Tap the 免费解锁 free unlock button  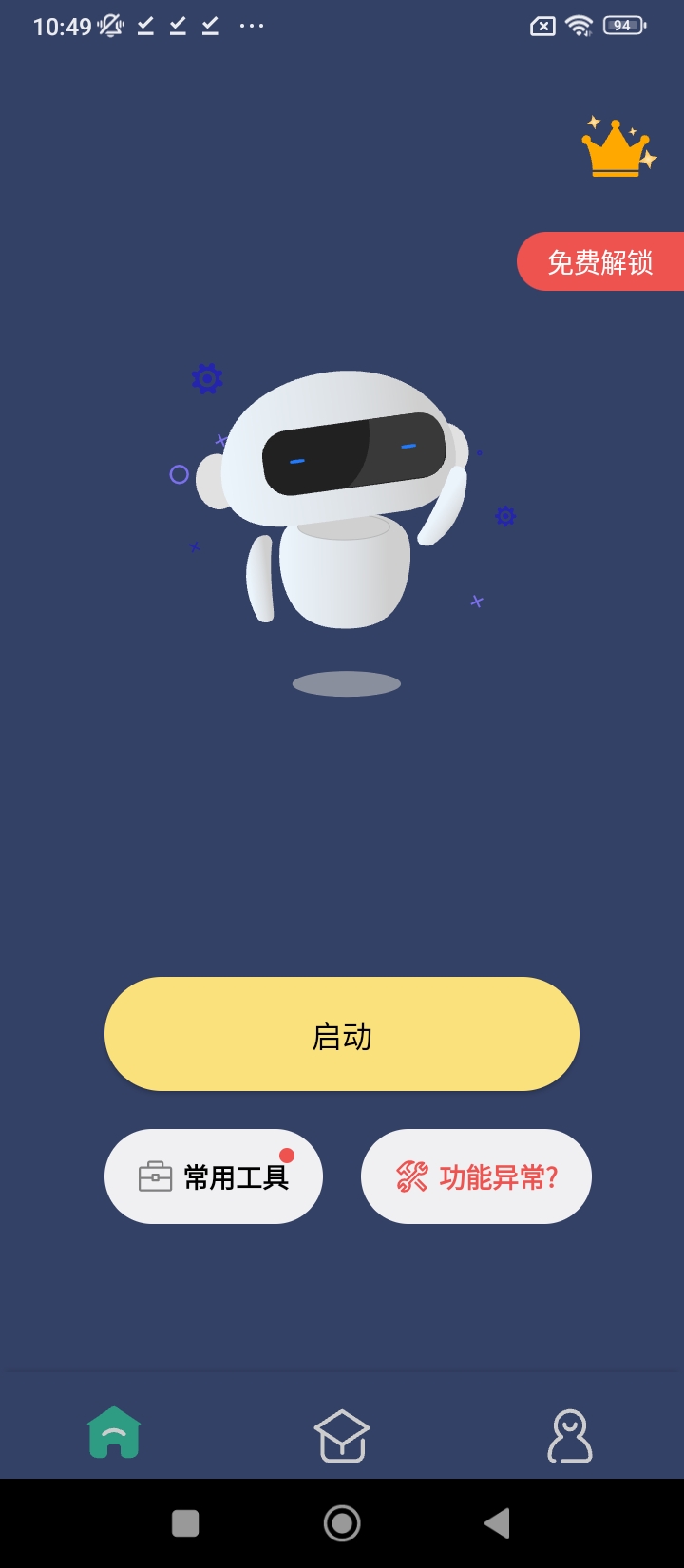point(600,261)
